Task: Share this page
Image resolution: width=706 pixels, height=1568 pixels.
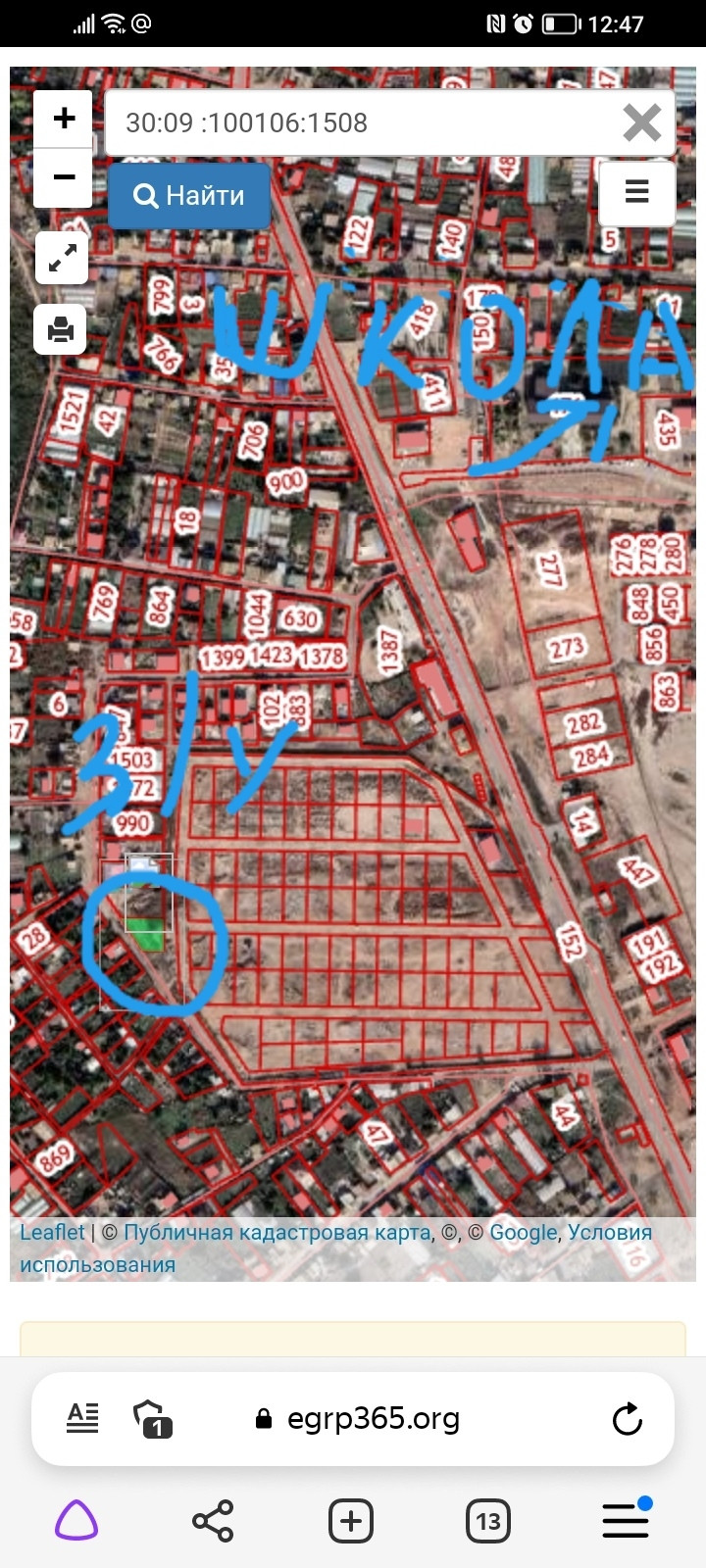Action: pyautogui.click(x=213, y=1521)
